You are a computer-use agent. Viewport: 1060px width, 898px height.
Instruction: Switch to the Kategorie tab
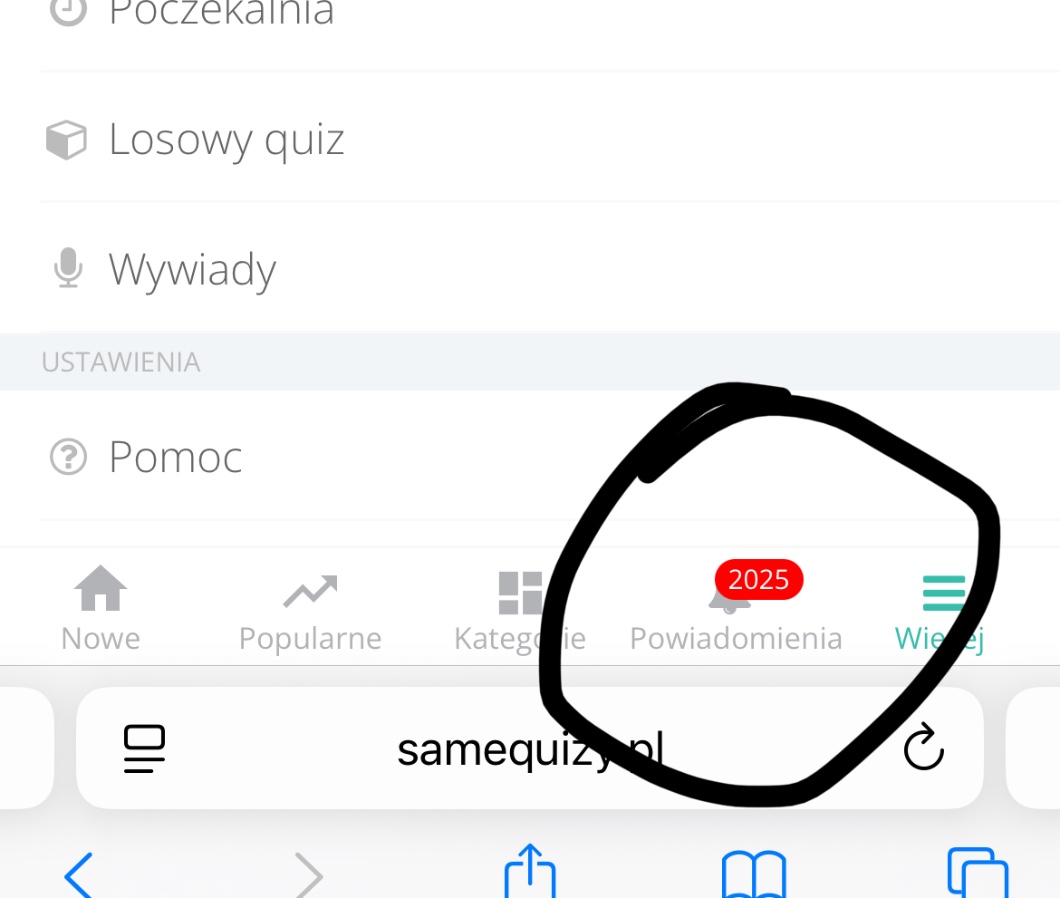[x=520, y=609]
